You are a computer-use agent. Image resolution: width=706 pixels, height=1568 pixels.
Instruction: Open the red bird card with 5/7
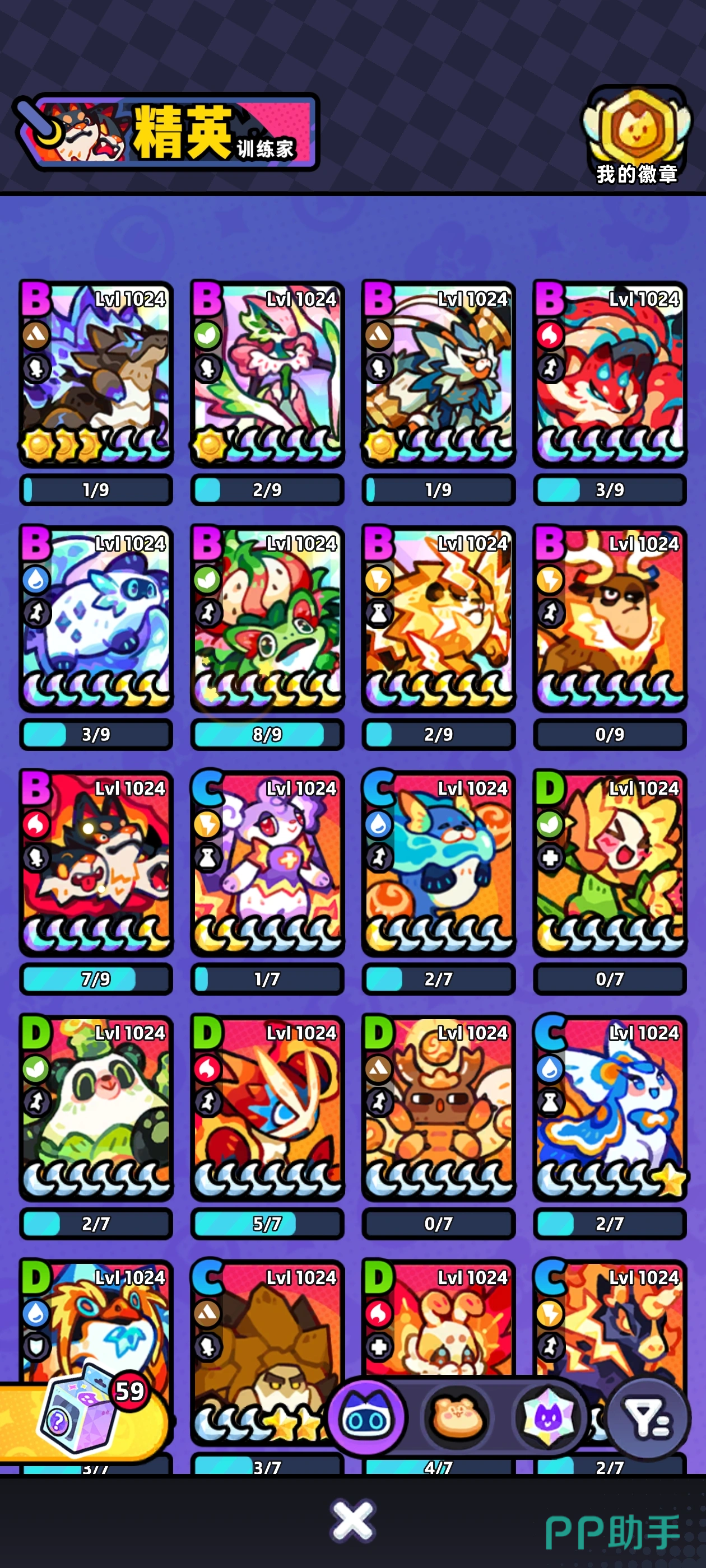pos(267,1107)
